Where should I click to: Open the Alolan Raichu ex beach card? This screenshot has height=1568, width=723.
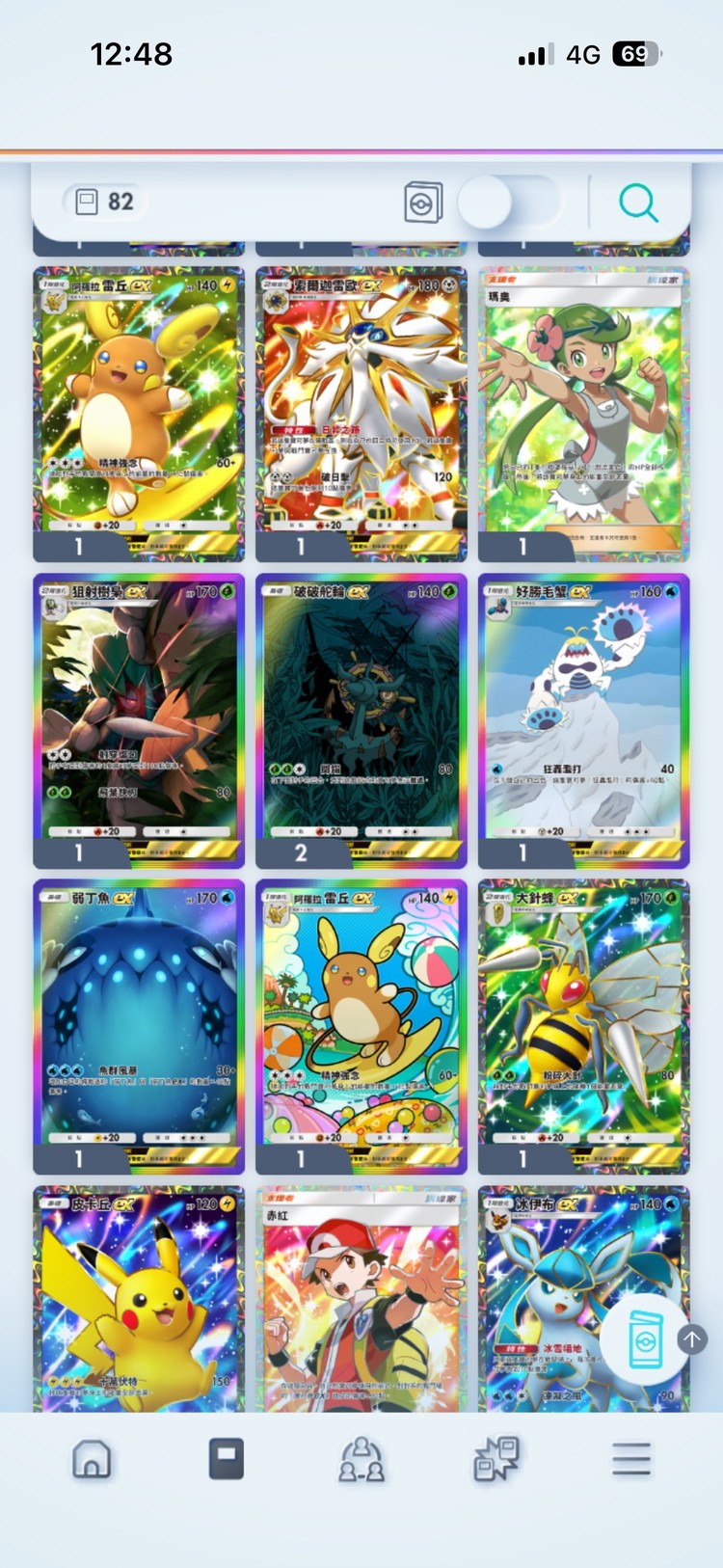pyautogui.click(x=361, y=1017)
